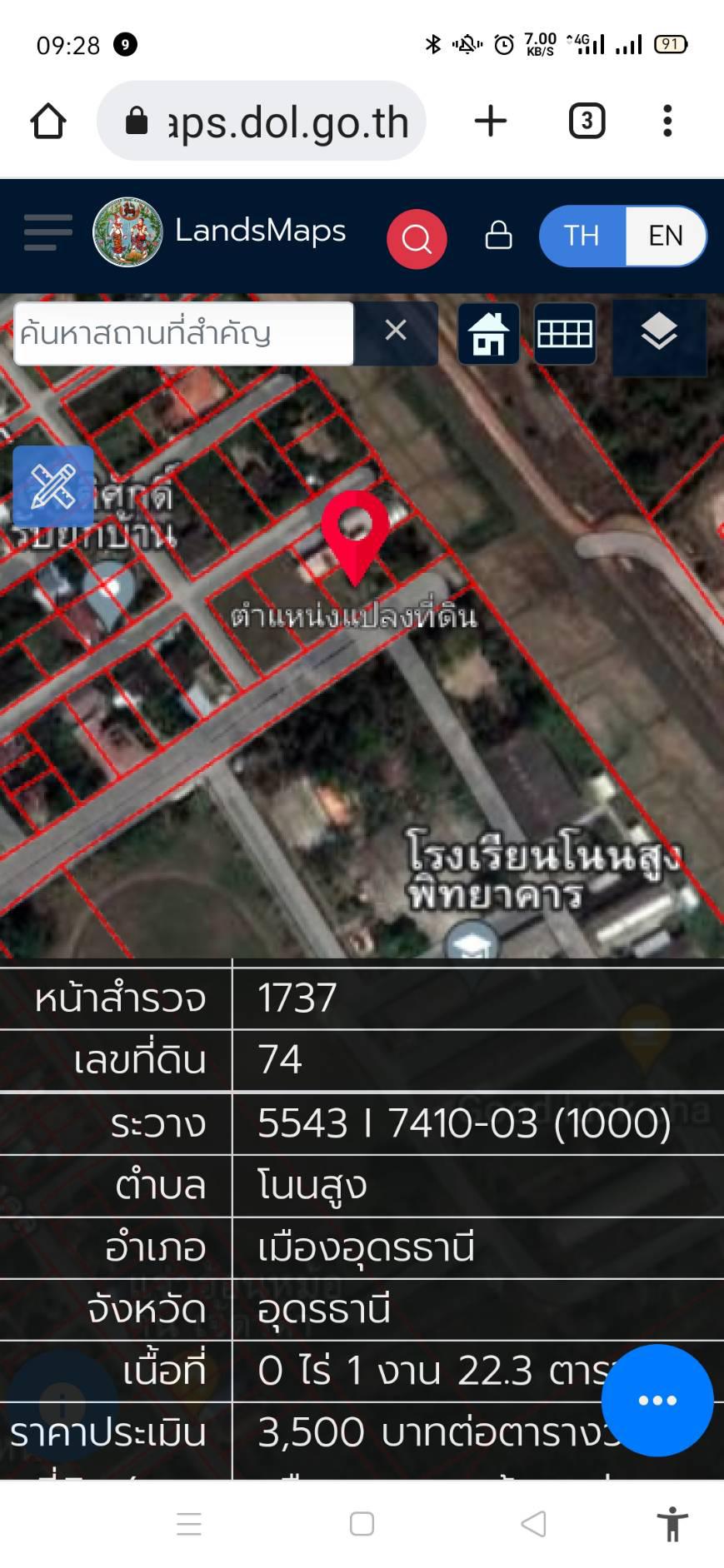Open the LandsMaps hamburger menu
Image resolution: width=724 pixels, height=1568 pixels.
[47, 232]
